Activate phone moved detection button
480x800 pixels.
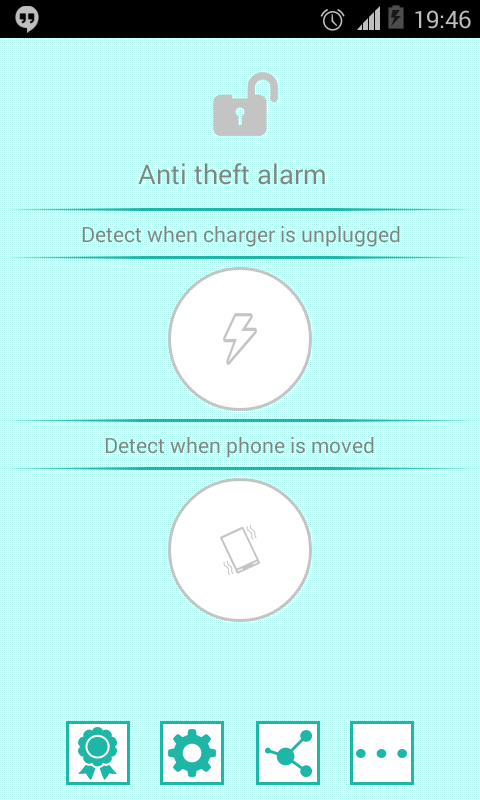tap(240, 549)
